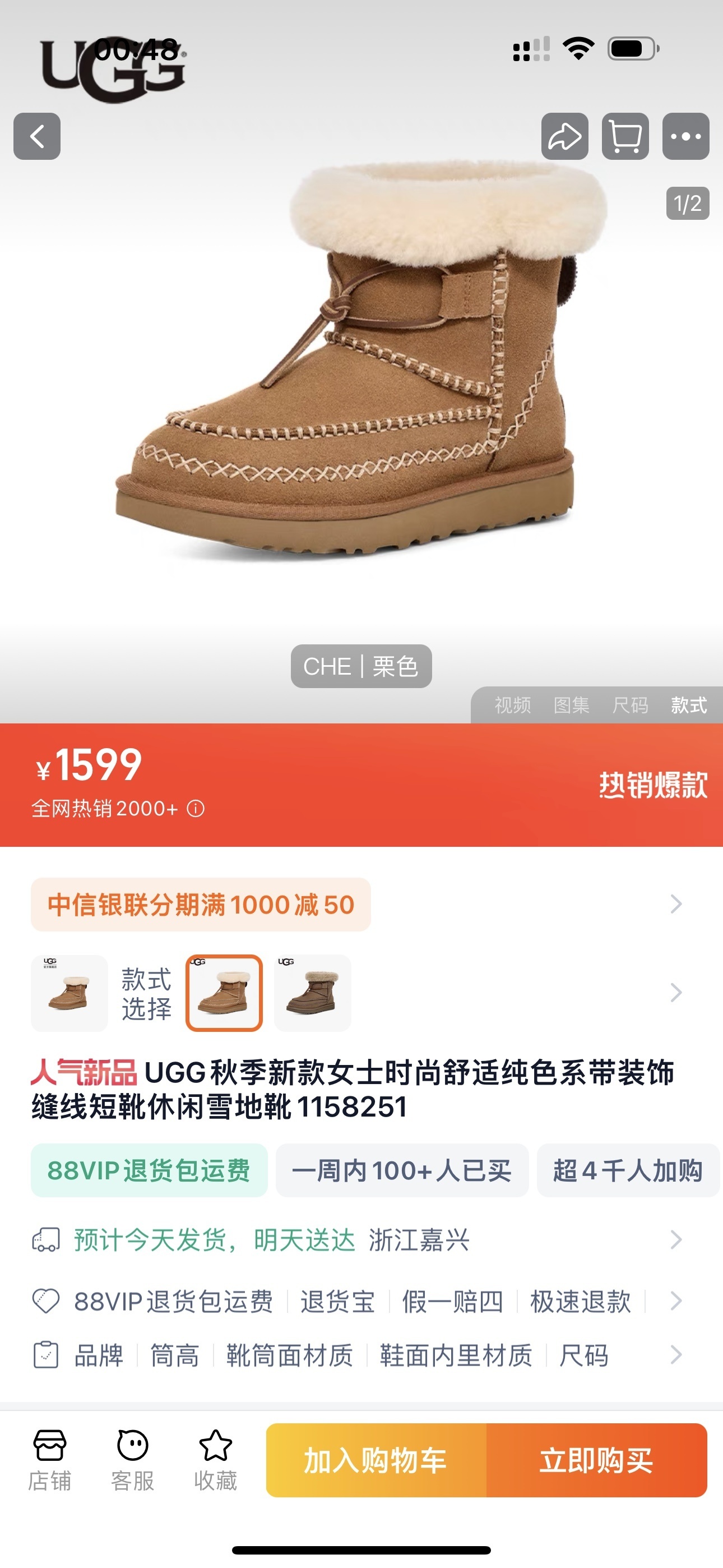View info about 全网热销2000+
Viewport: 723px width, 1568px height.
pyautogui.click(x=196, y=809)
